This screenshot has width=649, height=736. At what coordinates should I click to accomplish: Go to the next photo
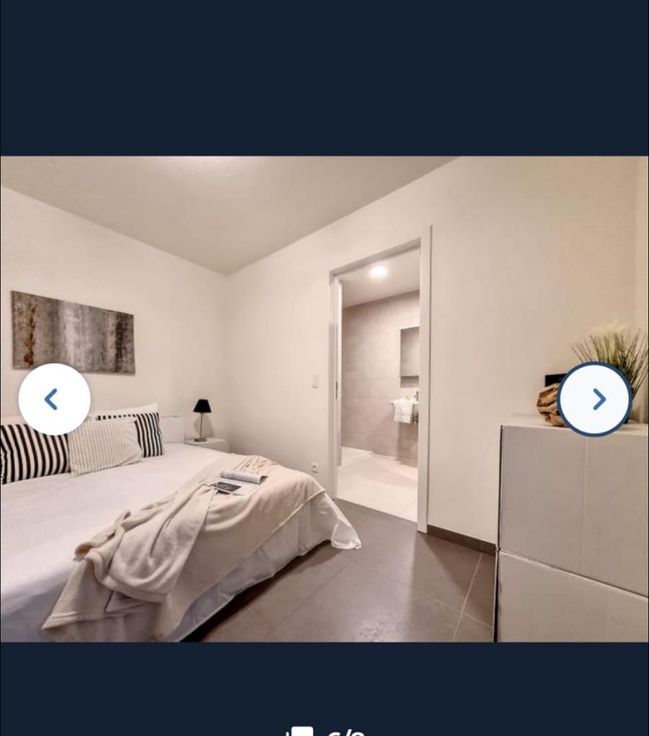595,399
